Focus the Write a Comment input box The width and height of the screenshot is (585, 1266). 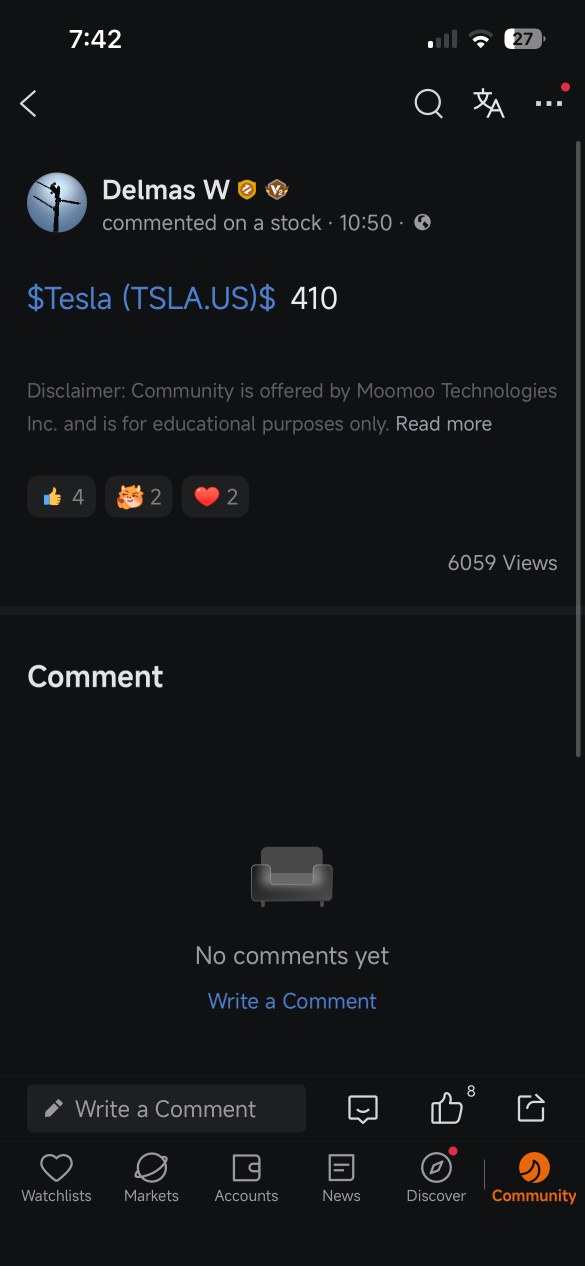(x=166, y=1109)
